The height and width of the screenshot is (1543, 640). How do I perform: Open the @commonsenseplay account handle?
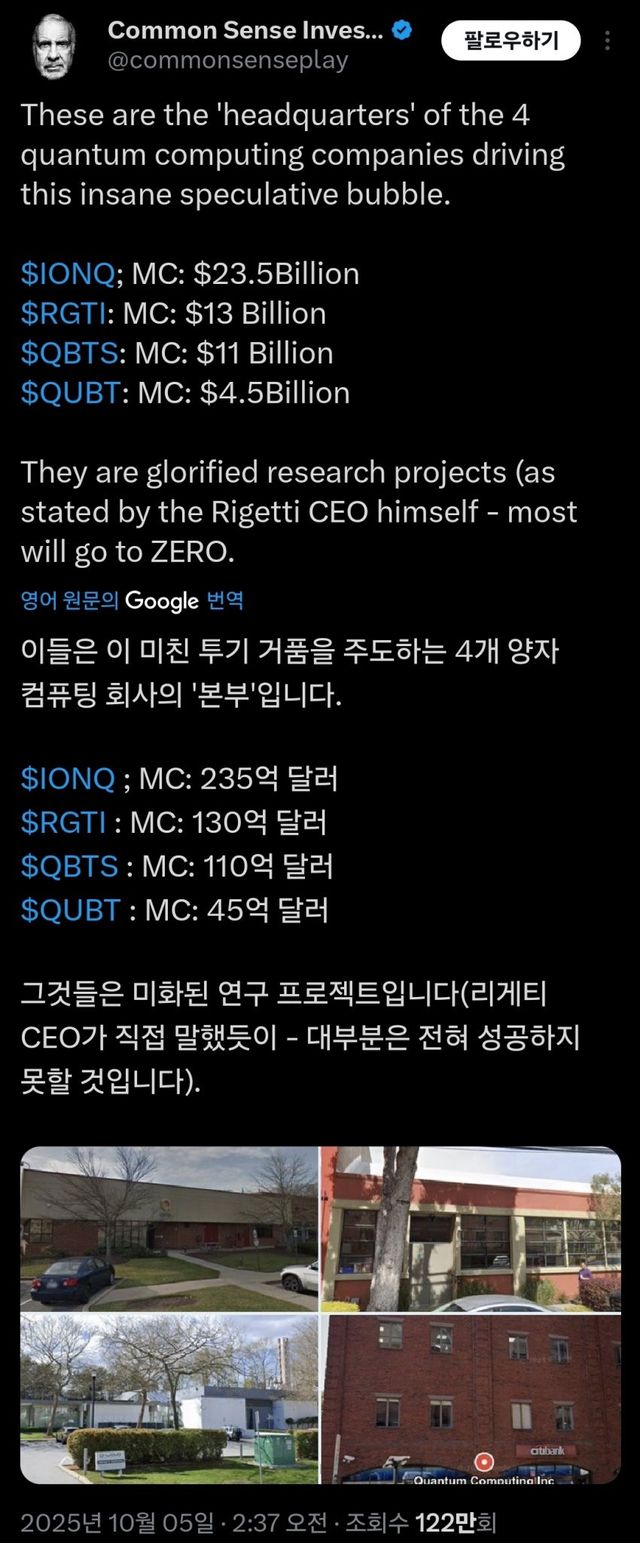[x=228, y=60]
